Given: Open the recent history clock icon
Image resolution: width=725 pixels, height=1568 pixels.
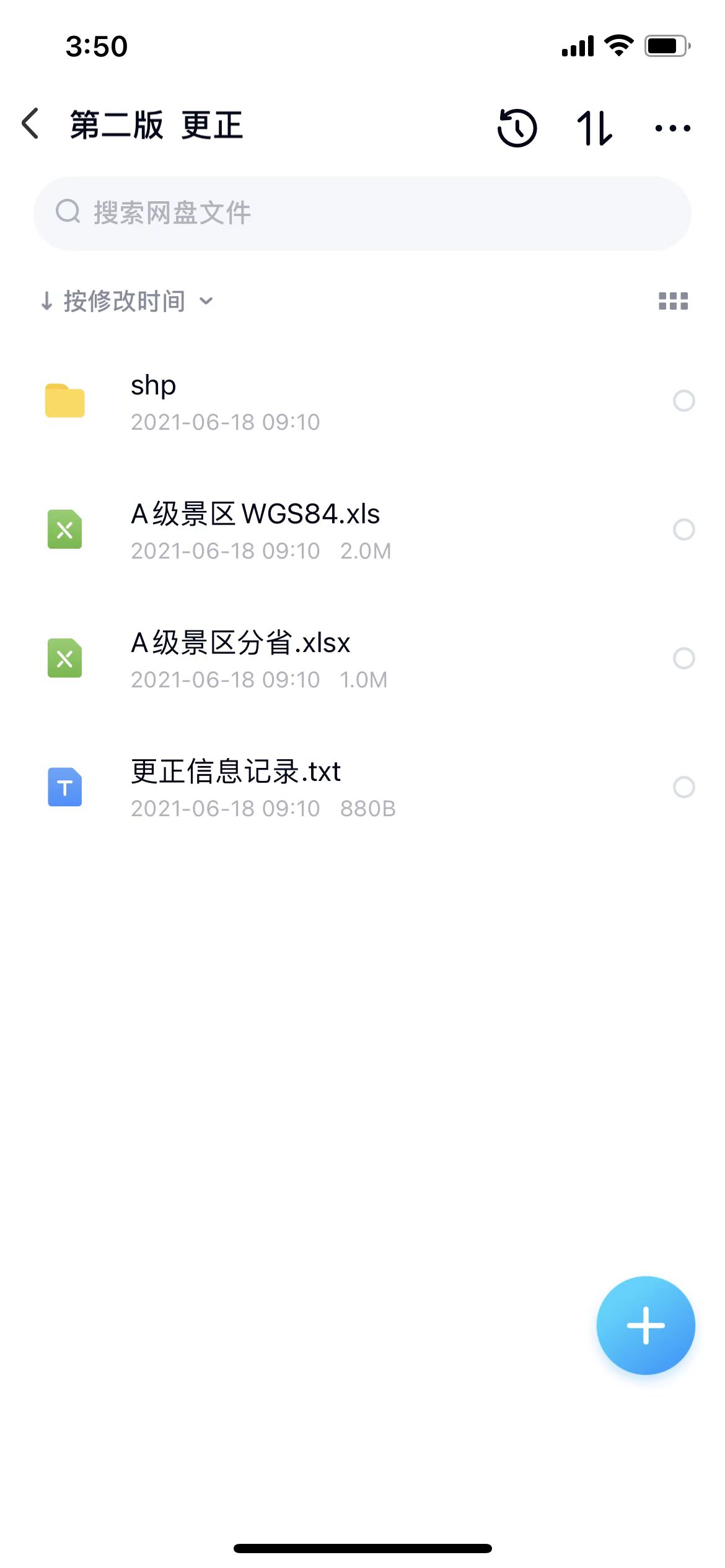Looking at the screenshot, I should 517,128.
